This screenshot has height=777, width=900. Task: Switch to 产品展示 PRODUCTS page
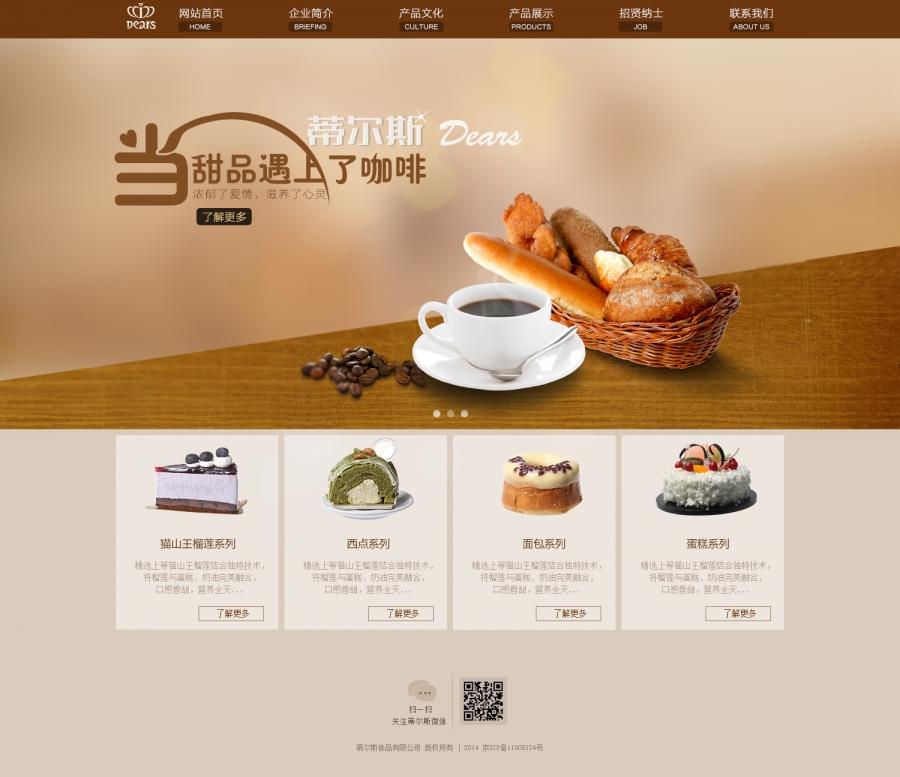pos(531,18)
